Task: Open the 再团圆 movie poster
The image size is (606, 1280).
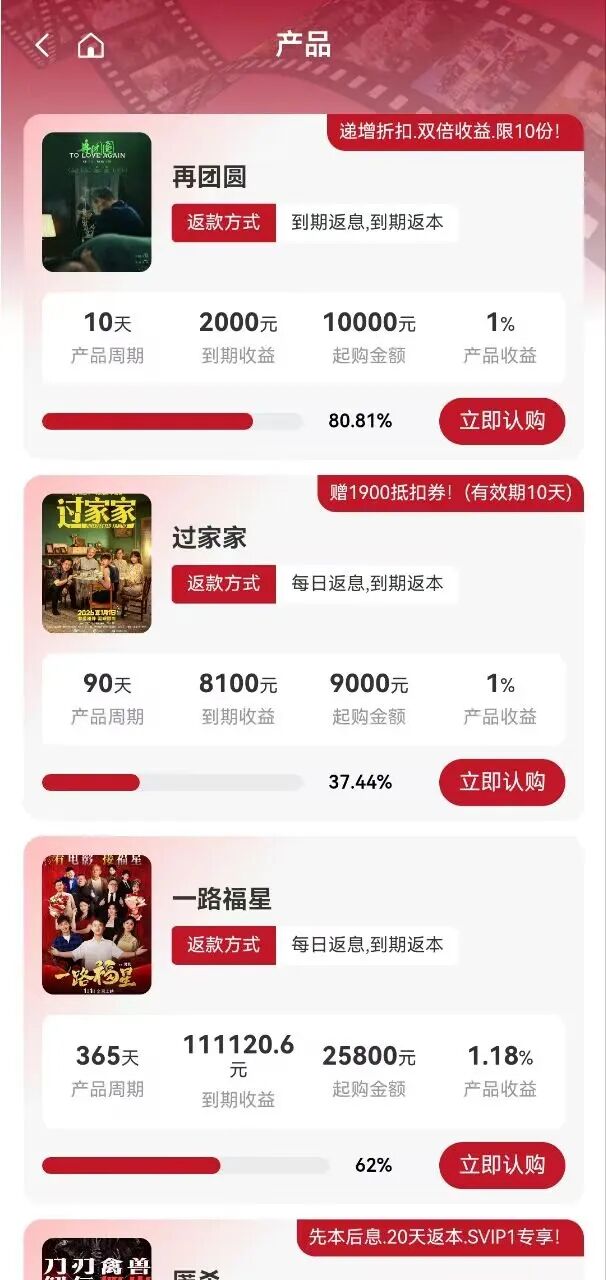Action: click(x=97, y=202)
